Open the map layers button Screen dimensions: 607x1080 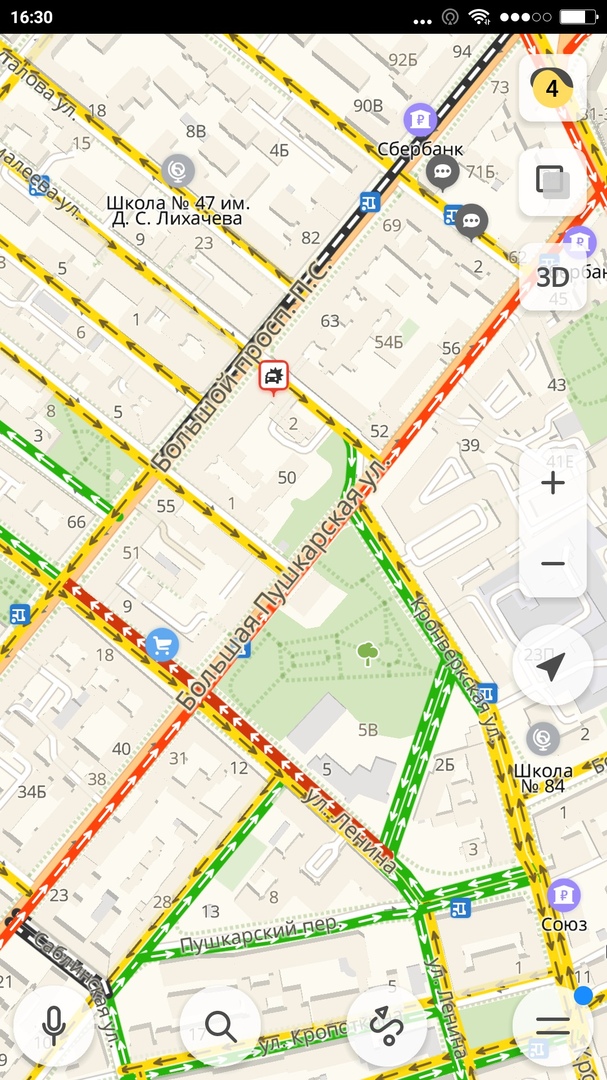point(551,181)
